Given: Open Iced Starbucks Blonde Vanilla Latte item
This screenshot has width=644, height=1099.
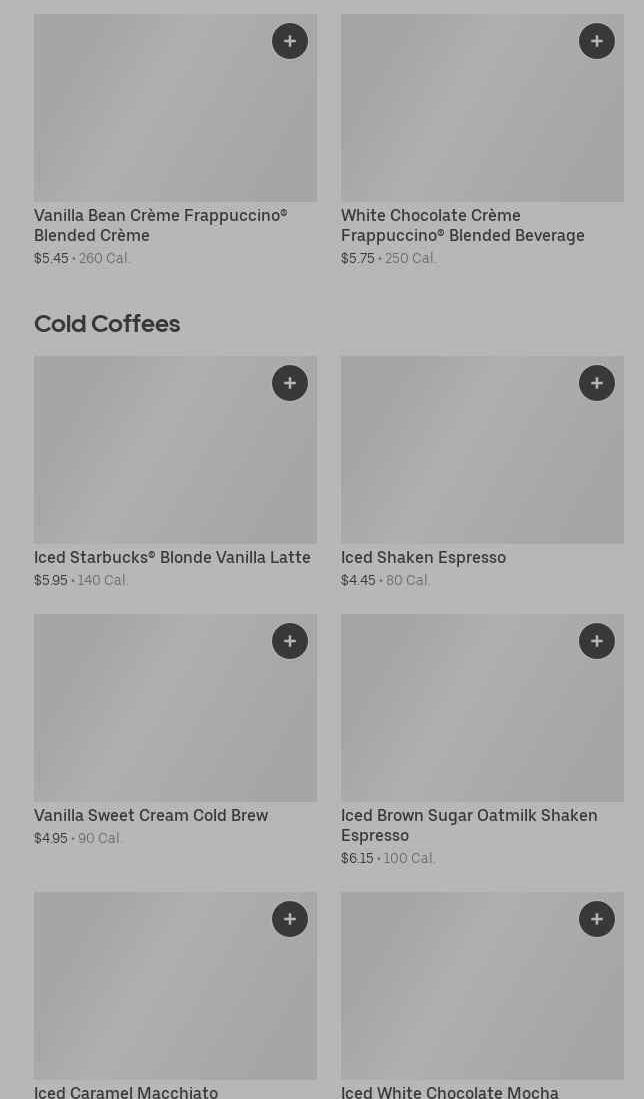Looking at the screenshot, I should pyautogui.click(x=172, y=557).
